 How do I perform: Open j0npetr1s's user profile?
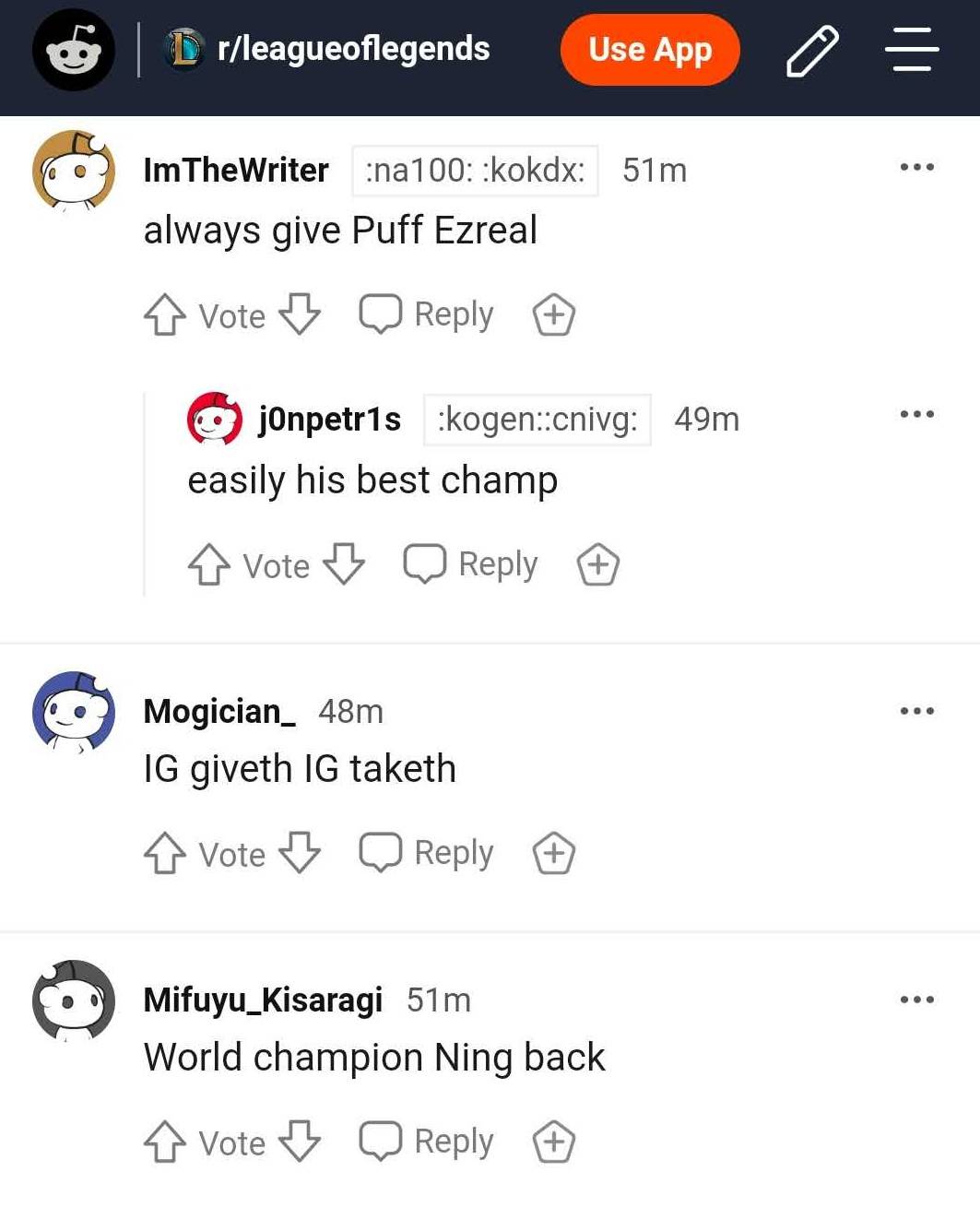pyautogui.click(x=329, y=420)
